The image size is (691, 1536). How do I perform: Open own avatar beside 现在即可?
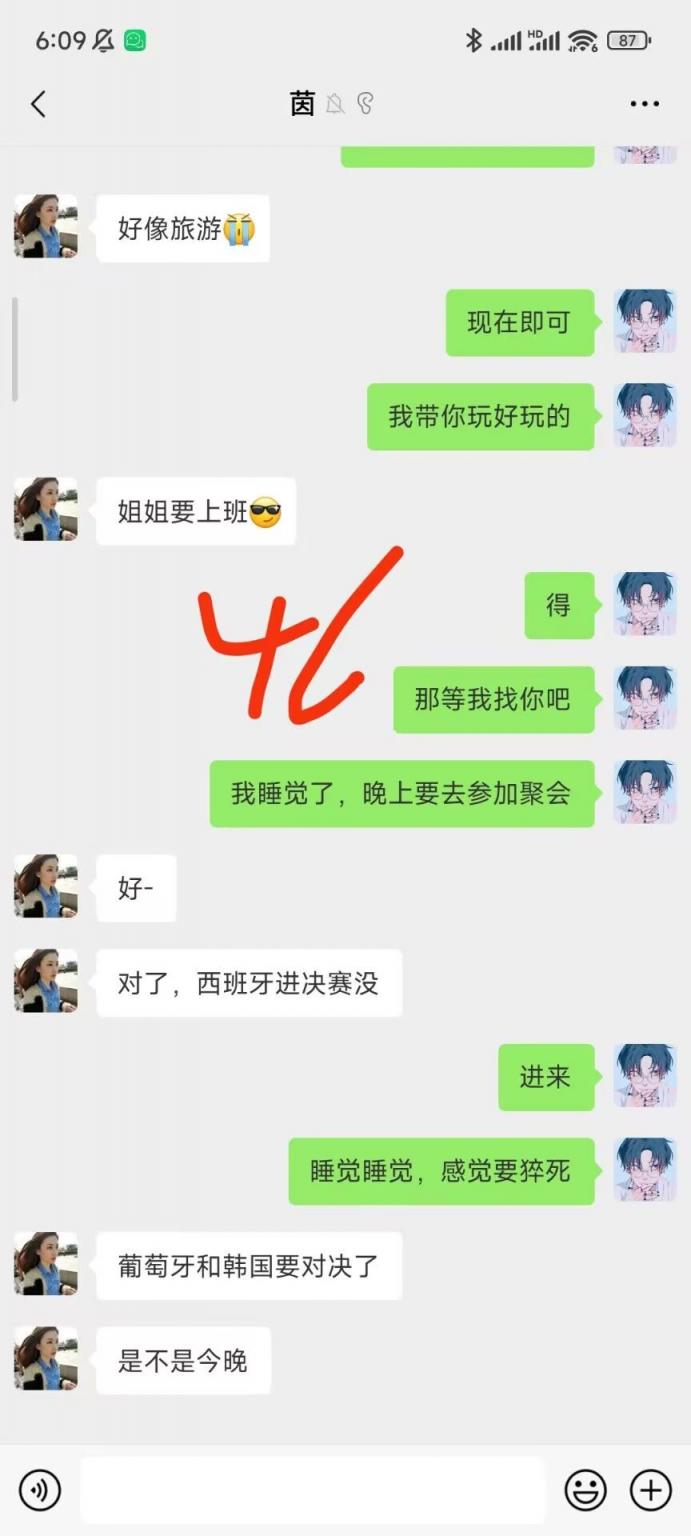point(645,321)
